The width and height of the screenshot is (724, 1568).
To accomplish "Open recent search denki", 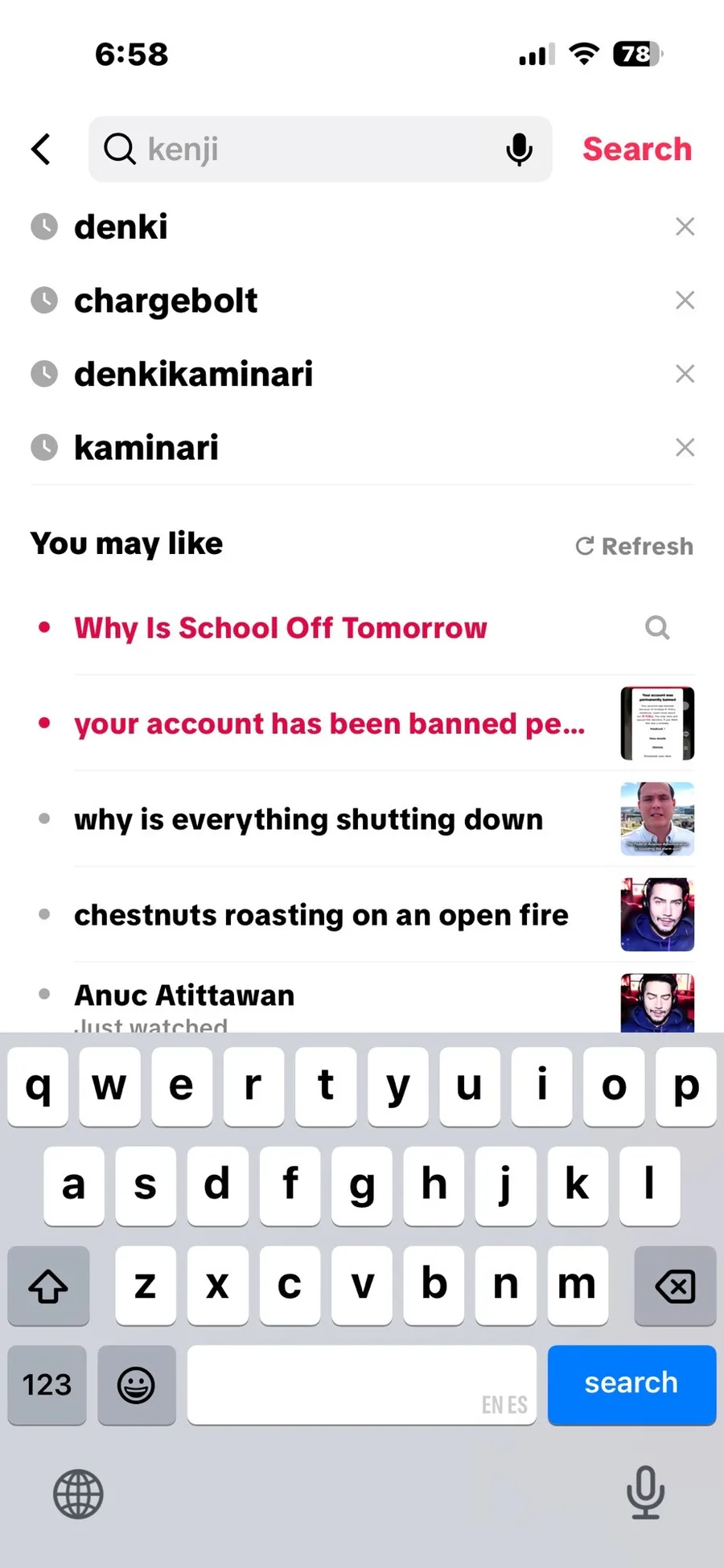I will coord(121,227).
